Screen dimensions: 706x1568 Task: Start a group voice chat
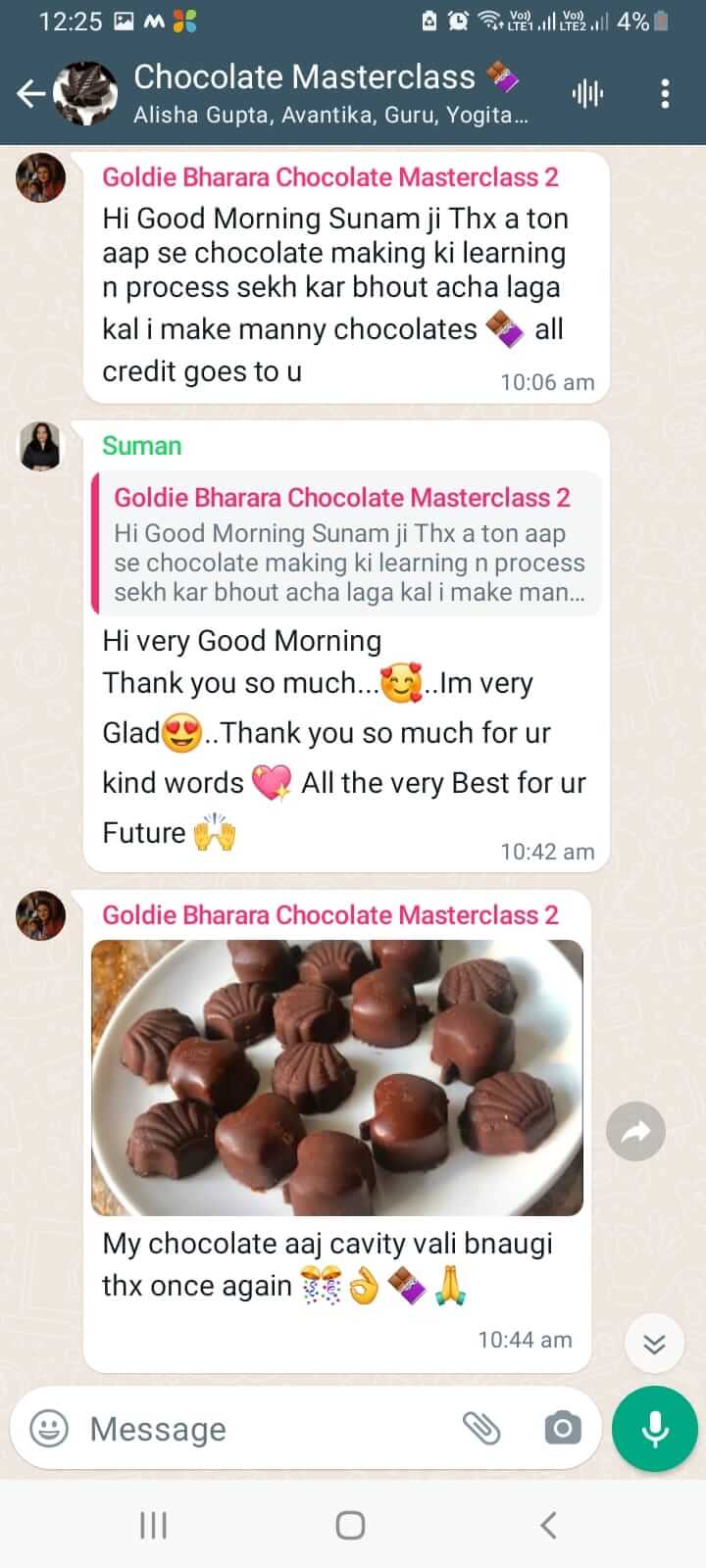586,94
